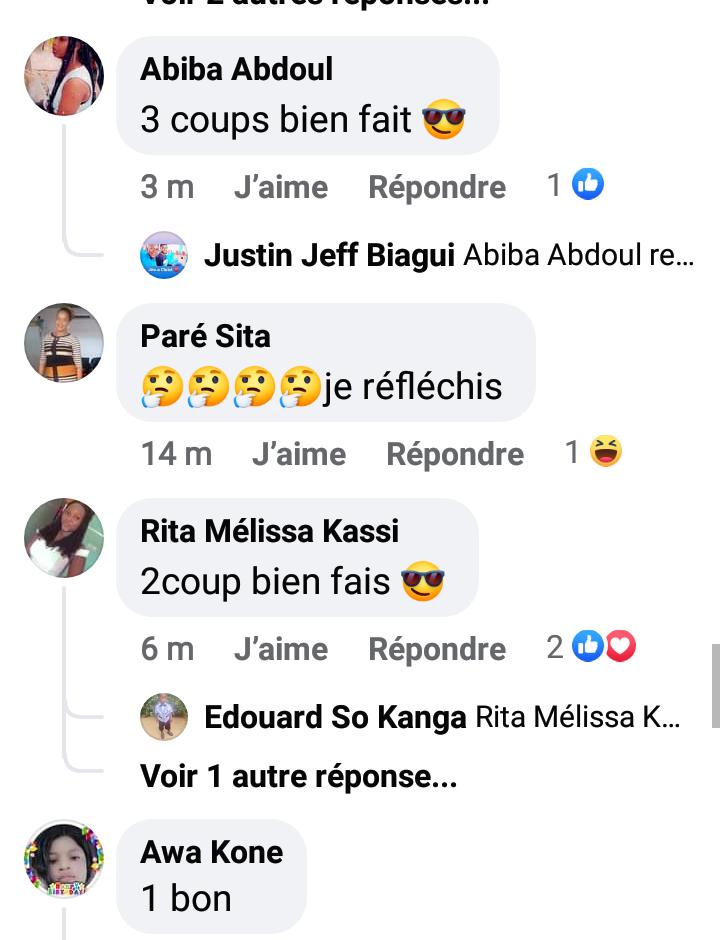The image size is (720, 940).
Task: Open Awa Kone's profile picture
Action: (x=64, y=859)
